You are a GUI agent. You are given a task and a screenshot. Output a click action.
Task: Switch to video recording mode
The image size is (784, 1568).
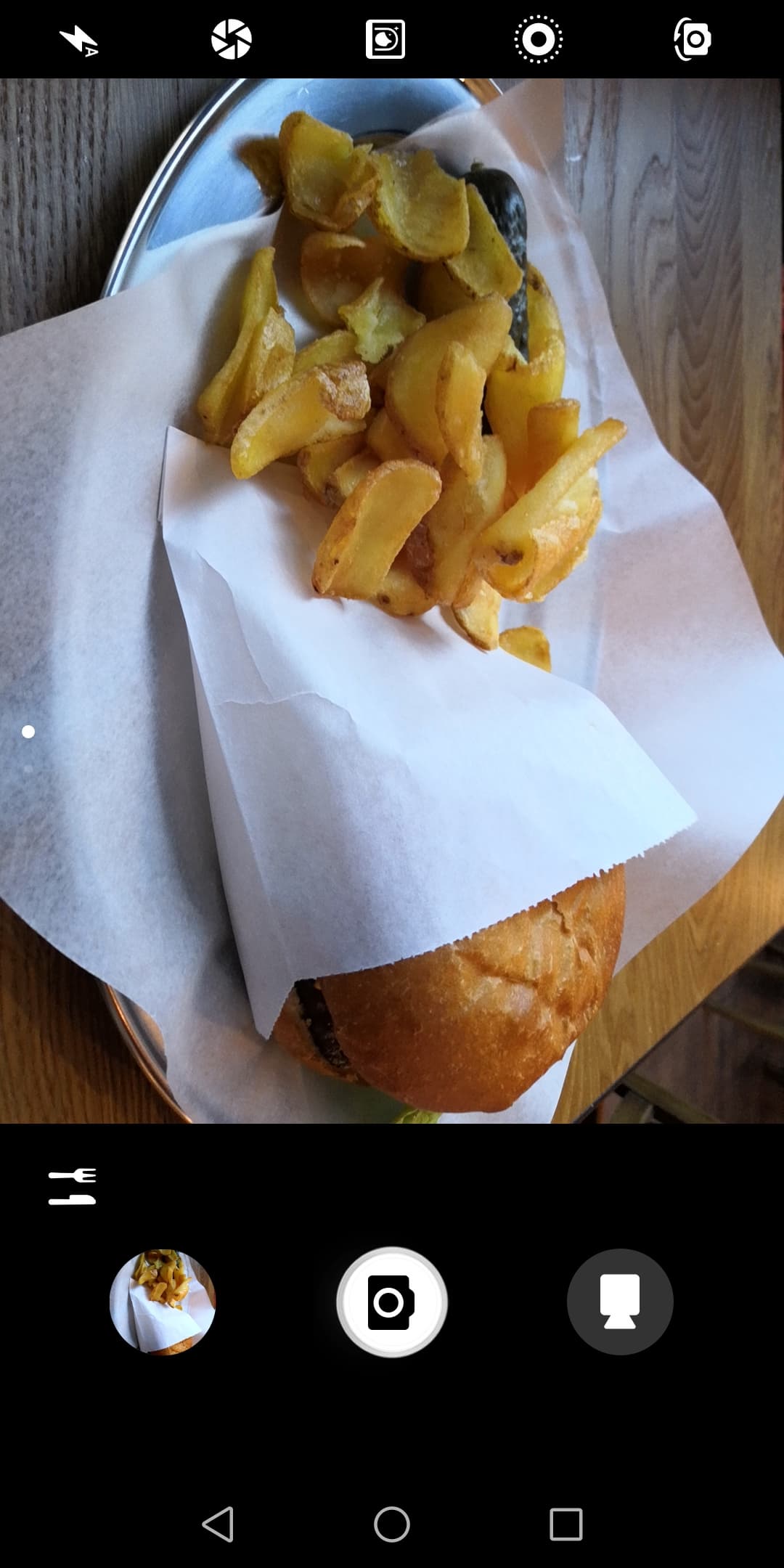pyautogui.click(x=620, y=1302)
